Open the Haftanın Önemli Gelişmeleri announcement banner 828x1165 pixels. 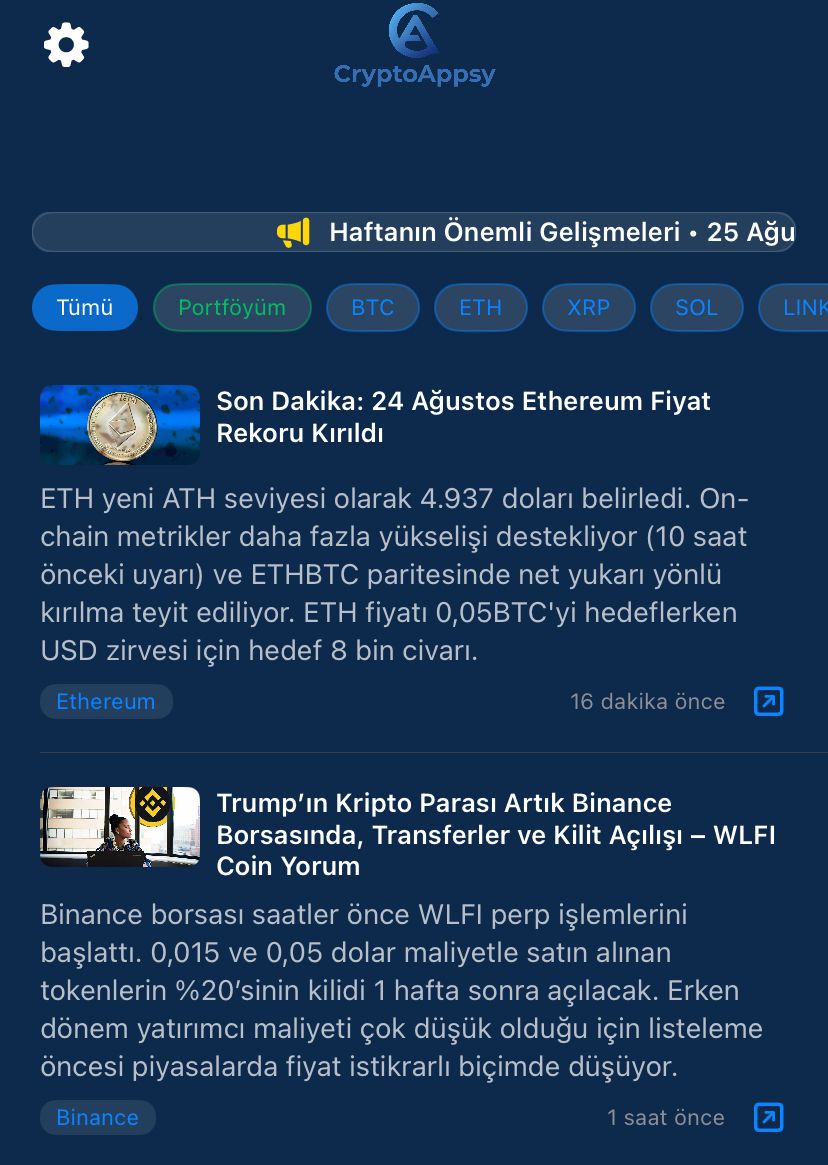[414, 232]
